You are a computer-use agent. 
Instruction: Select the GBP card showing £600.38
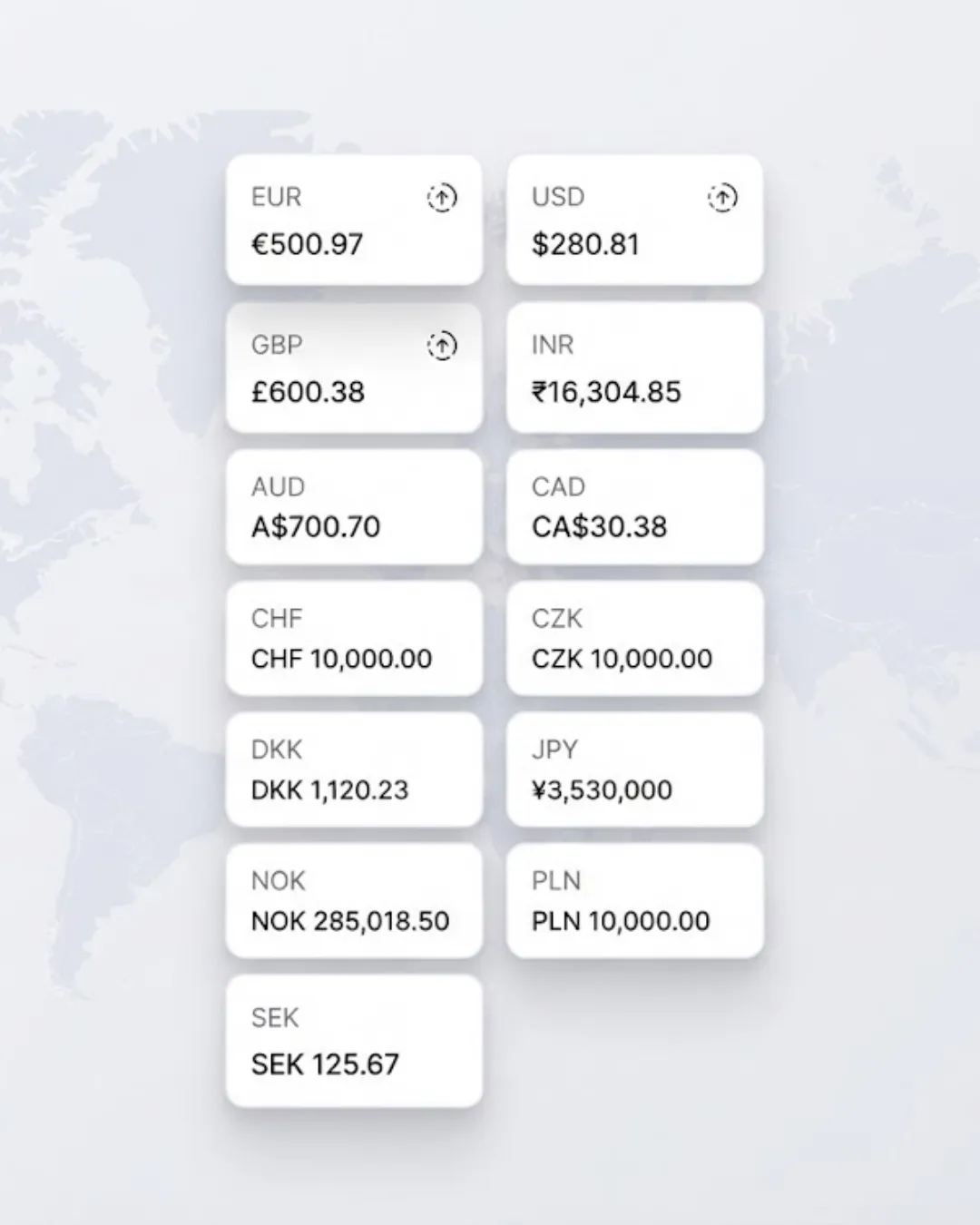click(354, 368)
